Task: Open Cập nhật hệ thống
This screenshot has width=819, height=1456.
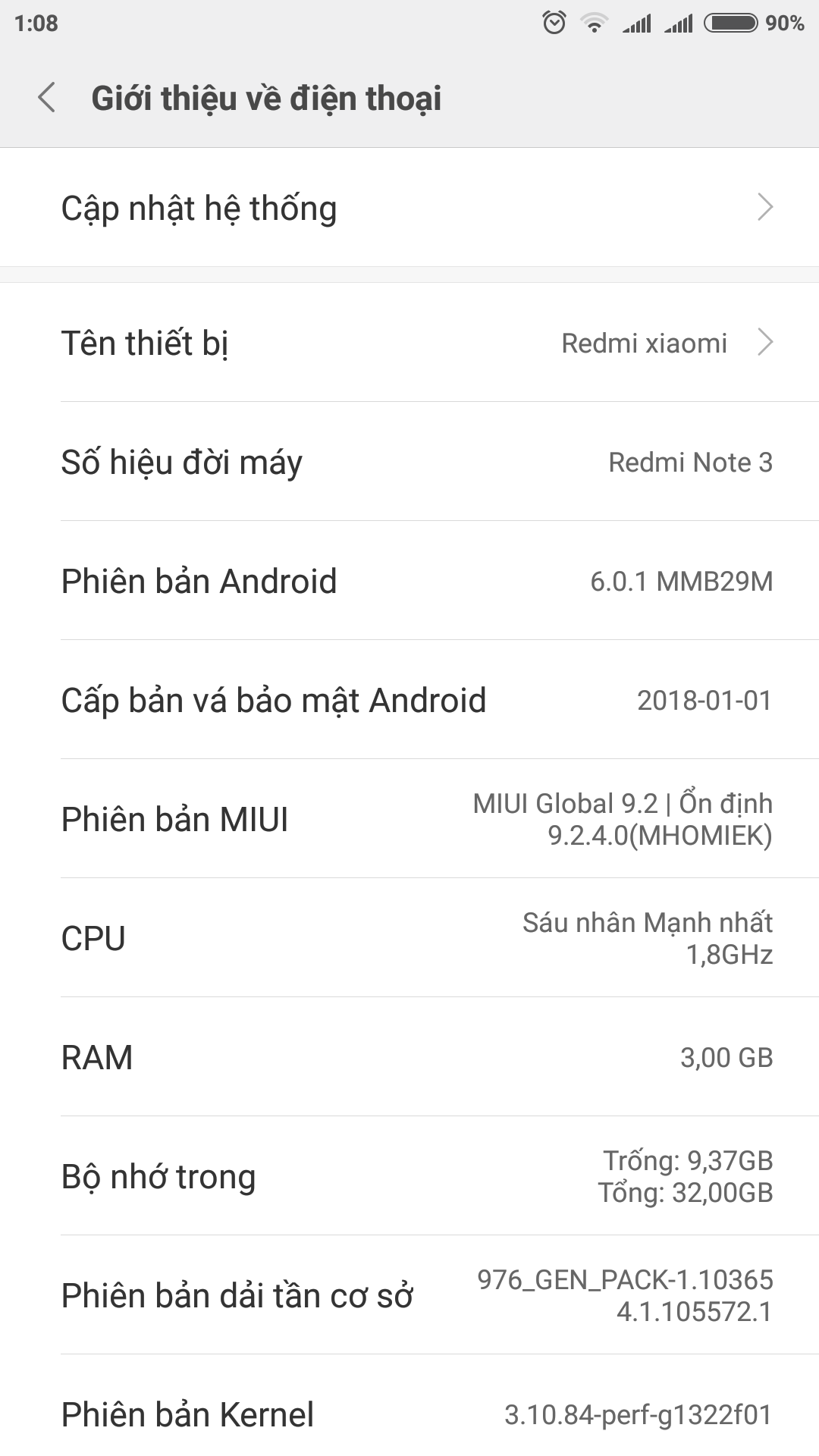Action: [409, 208]
